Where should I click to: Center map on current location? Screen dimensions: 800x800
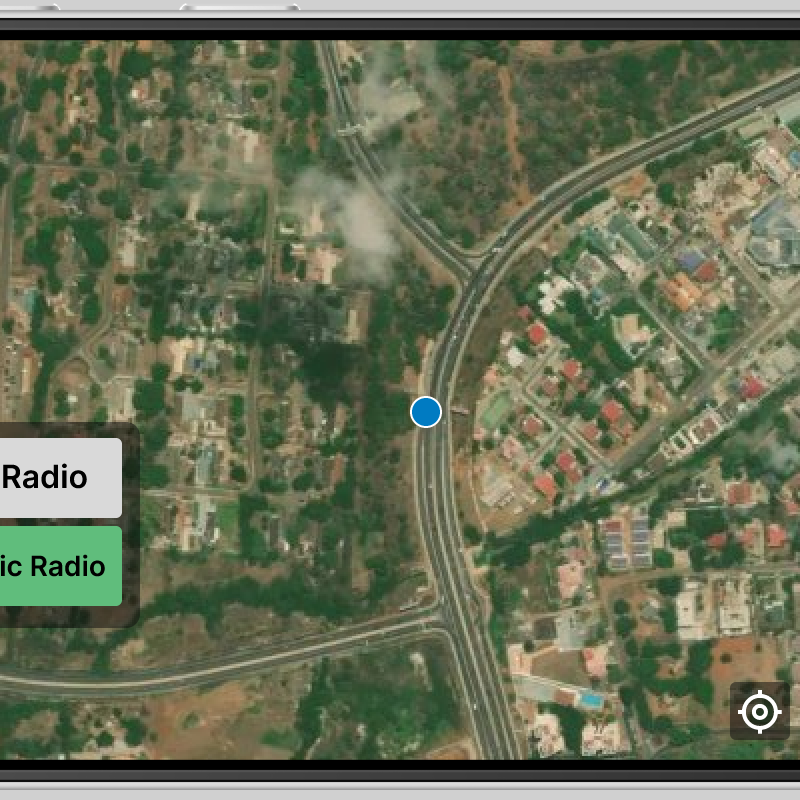[x=759, y=712]
